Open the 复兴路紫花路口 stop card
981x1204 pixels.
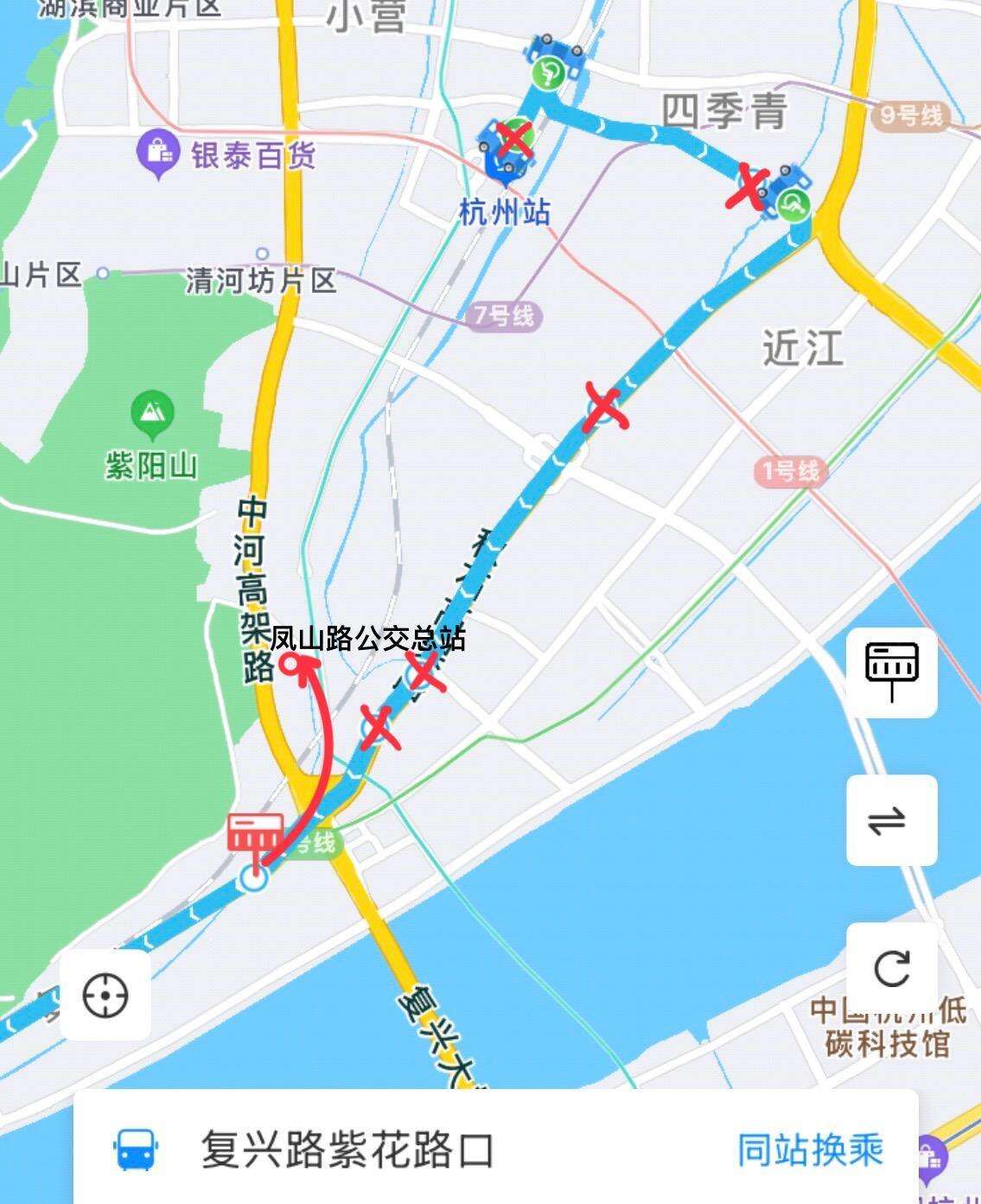pos(346,1150)
